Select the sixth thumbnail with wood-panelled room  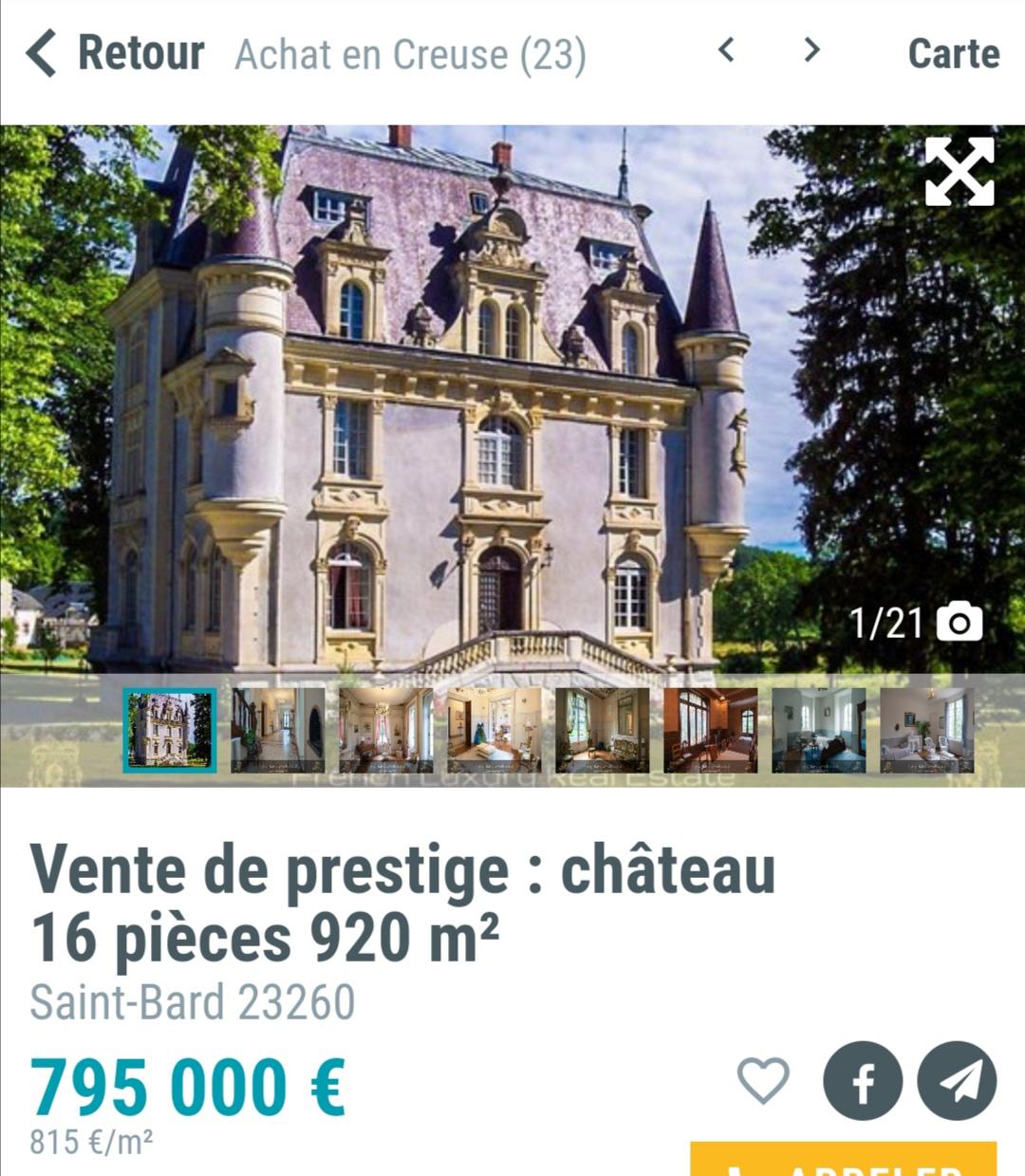[711, 730]
